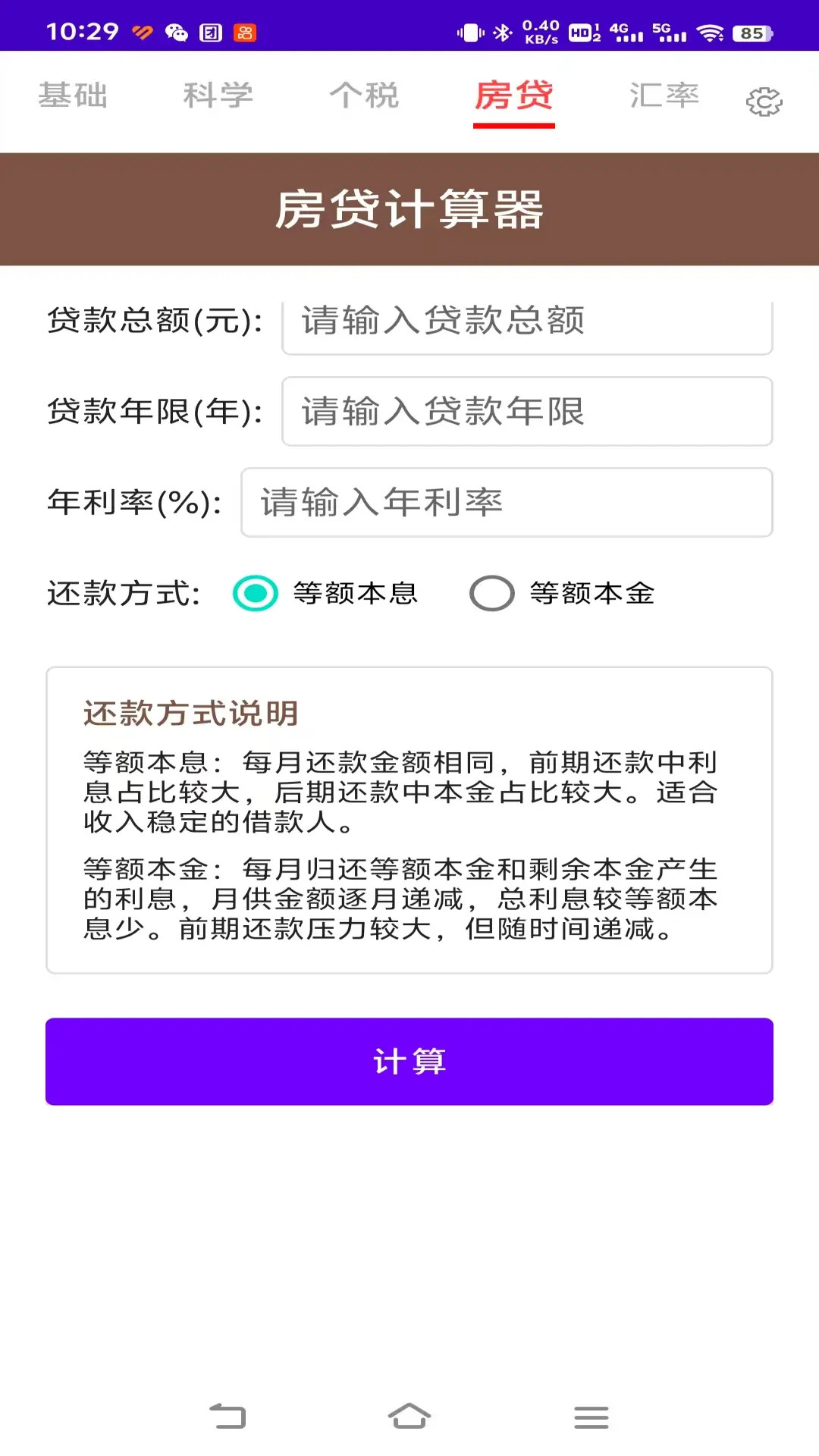This screenshot has height=1456, width=819.
Task: Select the 等额本金 repayment option
Action: coord(492,595)
